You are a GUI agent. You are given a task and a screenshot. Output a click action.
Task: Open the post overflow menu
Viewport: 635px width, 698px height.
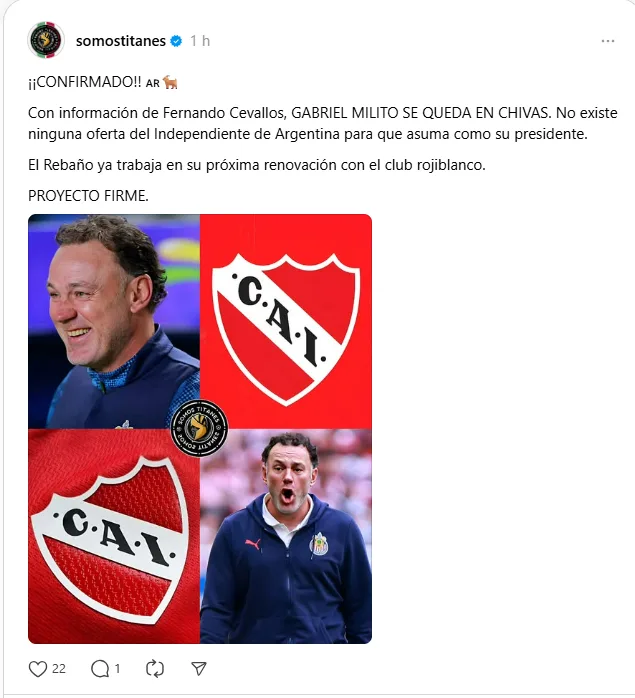[607, 41]
